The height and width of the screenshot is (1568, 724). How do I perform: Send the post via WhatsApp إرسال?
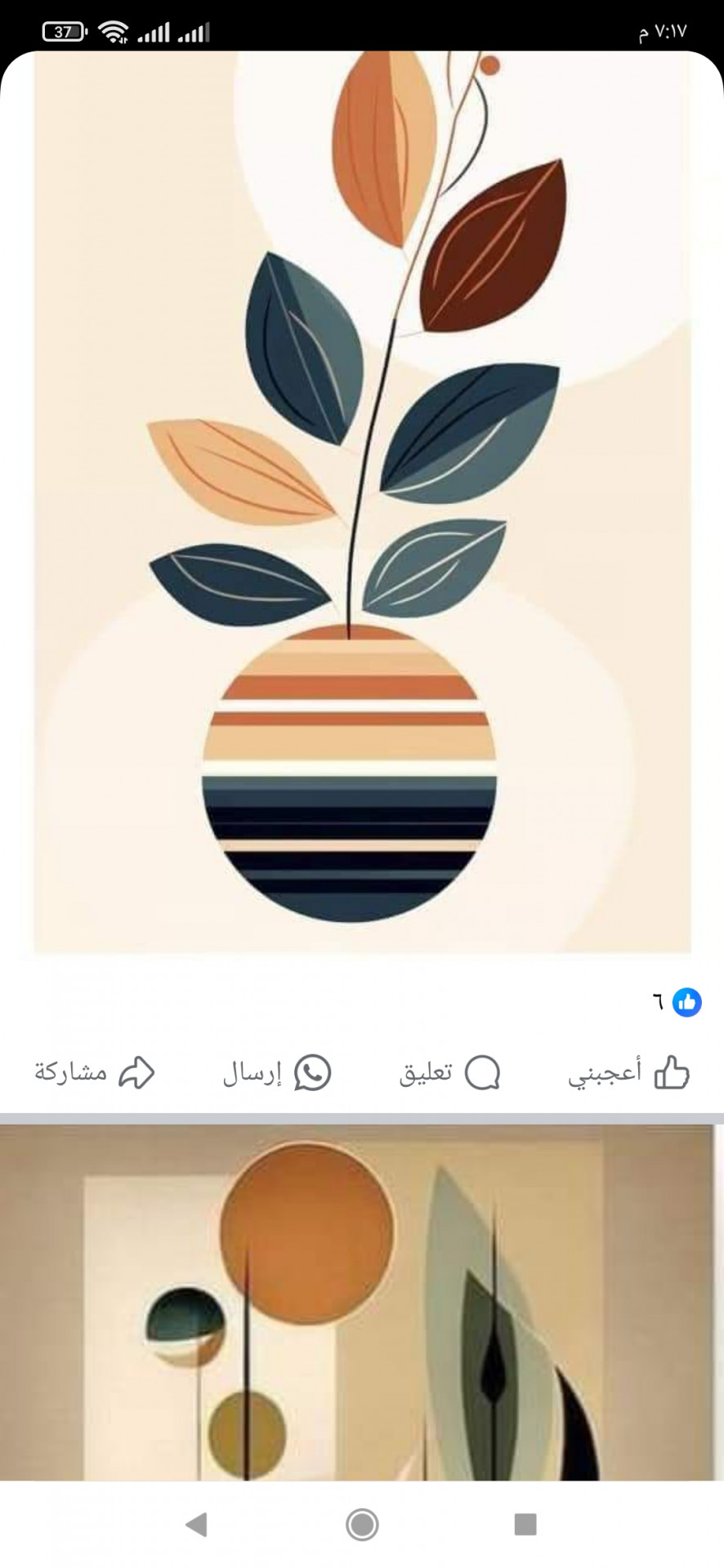pyautogui.click(x=276, y=1073)
